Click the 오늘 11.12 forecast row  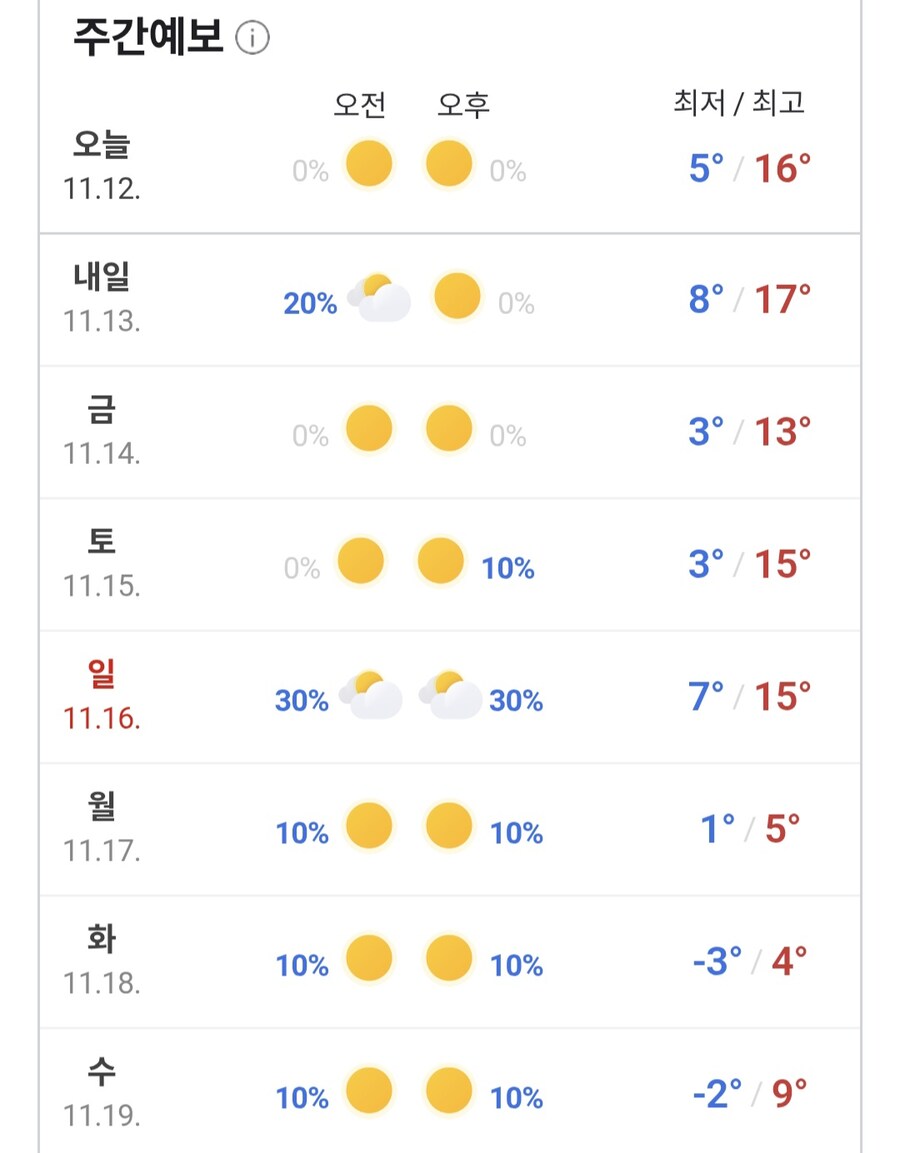pos(450,163)
